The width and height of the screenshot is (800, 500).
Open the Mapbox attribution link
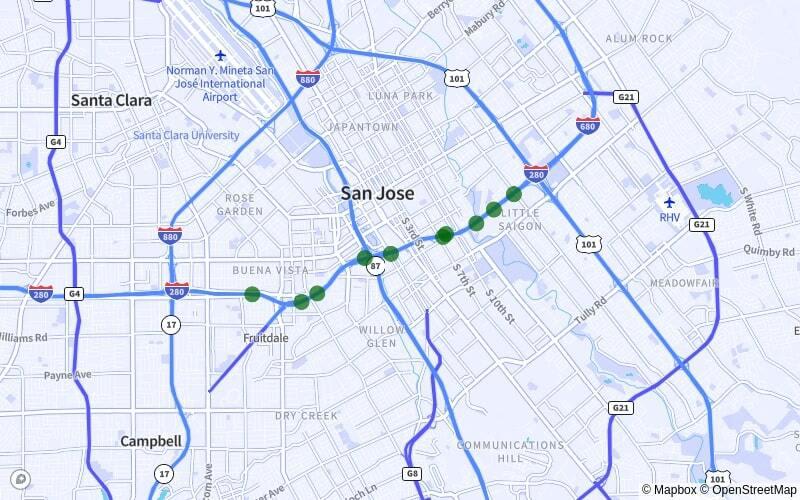tap(674, 490)
